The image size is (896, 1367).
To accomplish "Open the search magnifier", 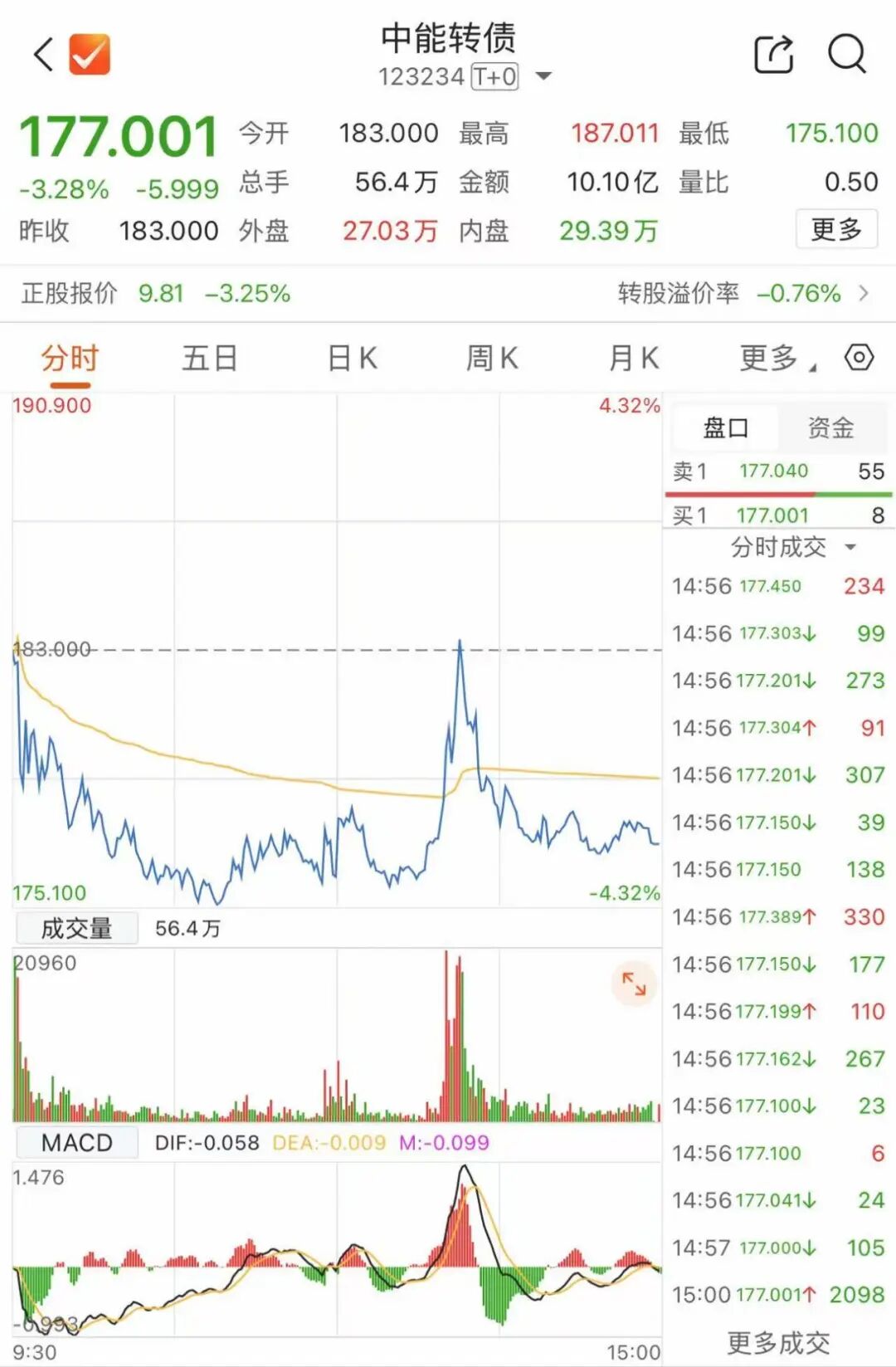I will pos(846,55).
